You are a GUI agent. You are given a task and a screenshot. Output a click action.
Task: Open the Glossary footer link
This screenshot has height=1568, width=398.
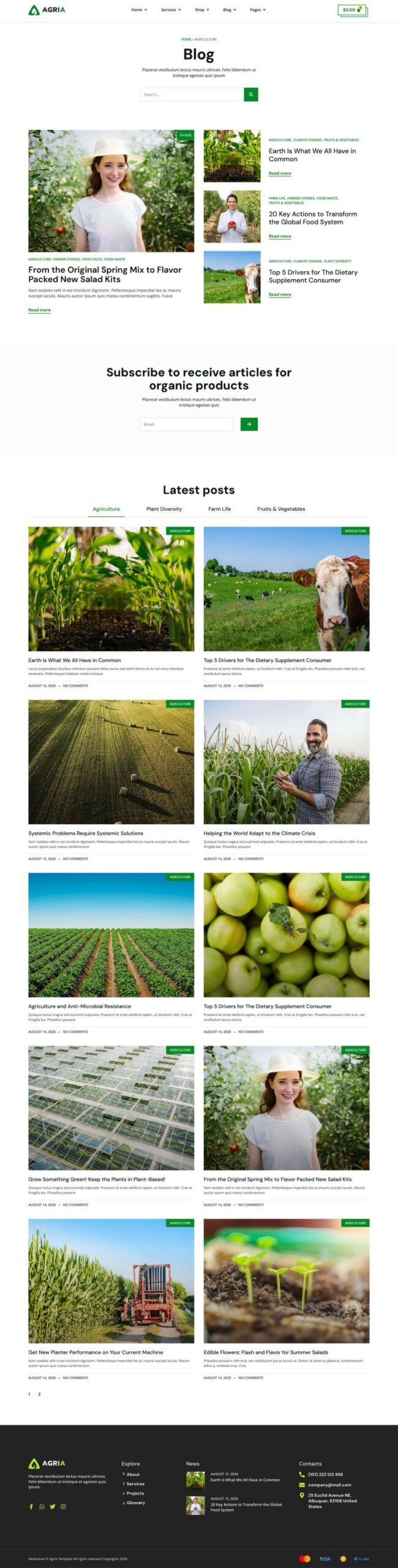(135, 1502)
